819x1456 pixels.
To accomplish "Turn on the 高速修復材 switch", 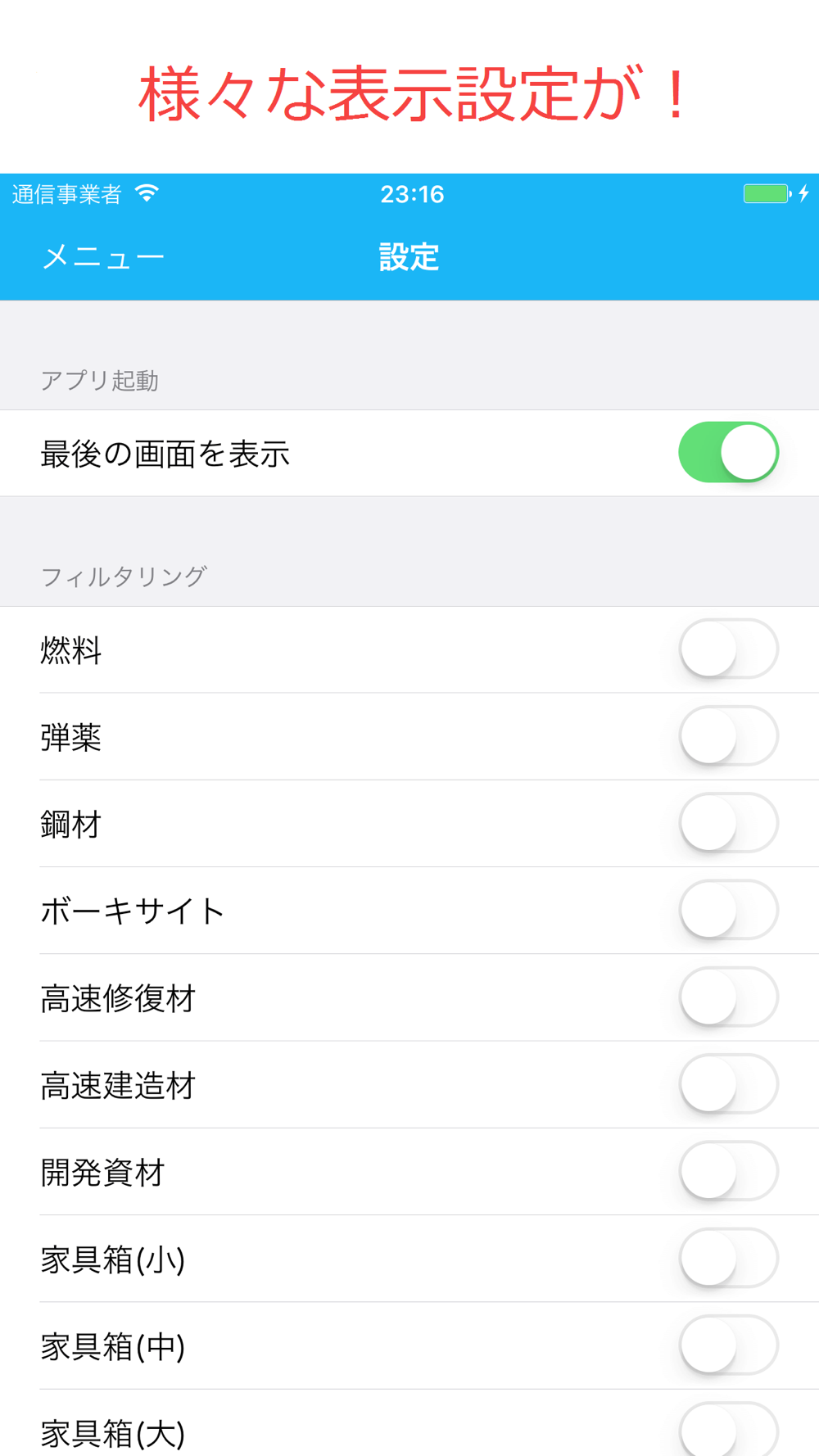I will point(728,997).
